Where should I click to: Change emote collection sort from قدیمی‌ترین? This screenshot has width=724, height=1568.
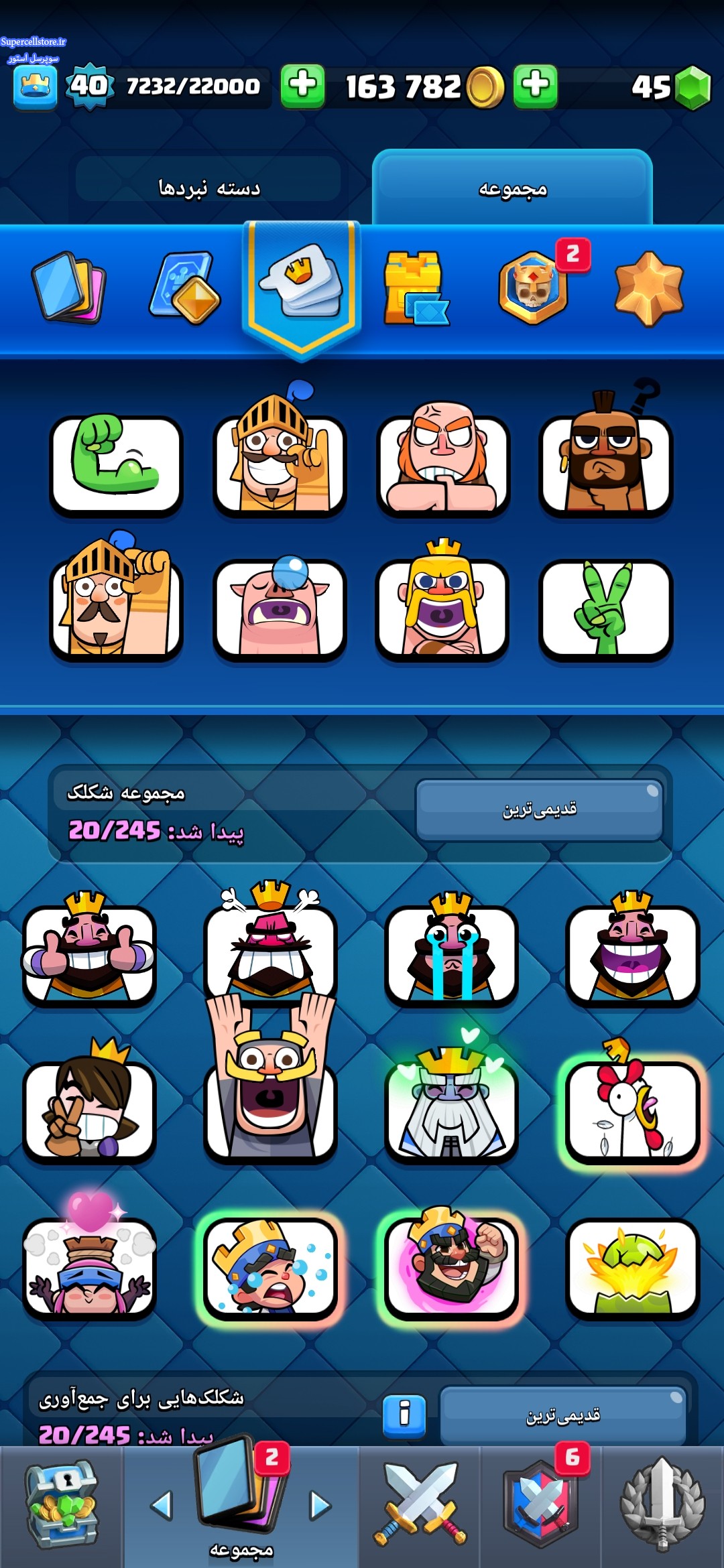coord(539,809)
